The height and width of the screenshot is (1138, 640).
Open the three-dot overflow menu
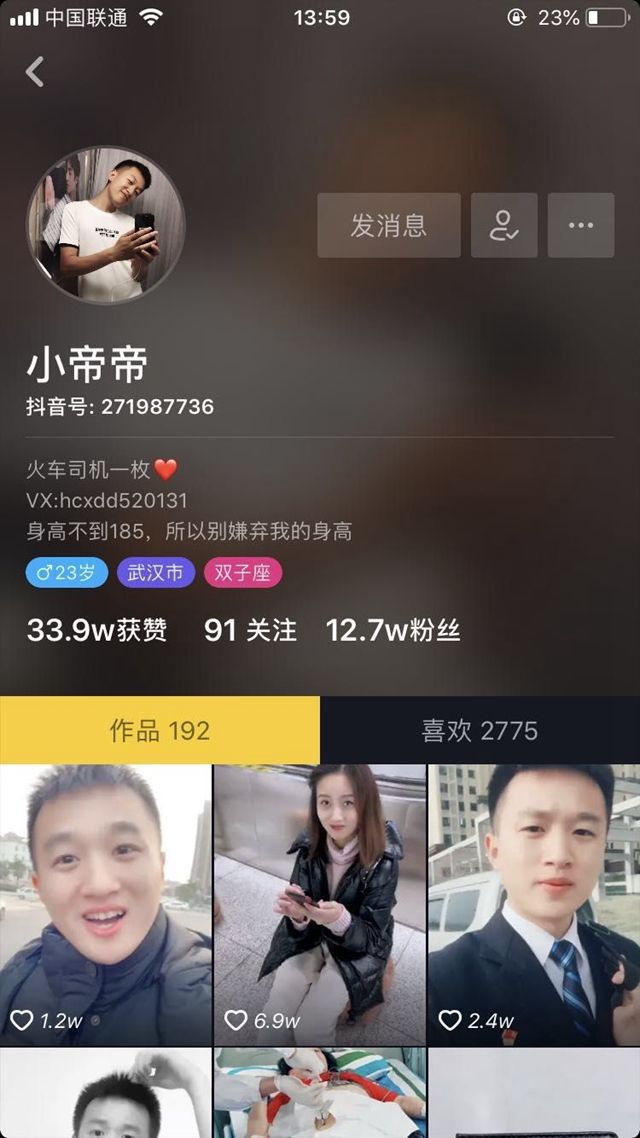pos(581,225)
